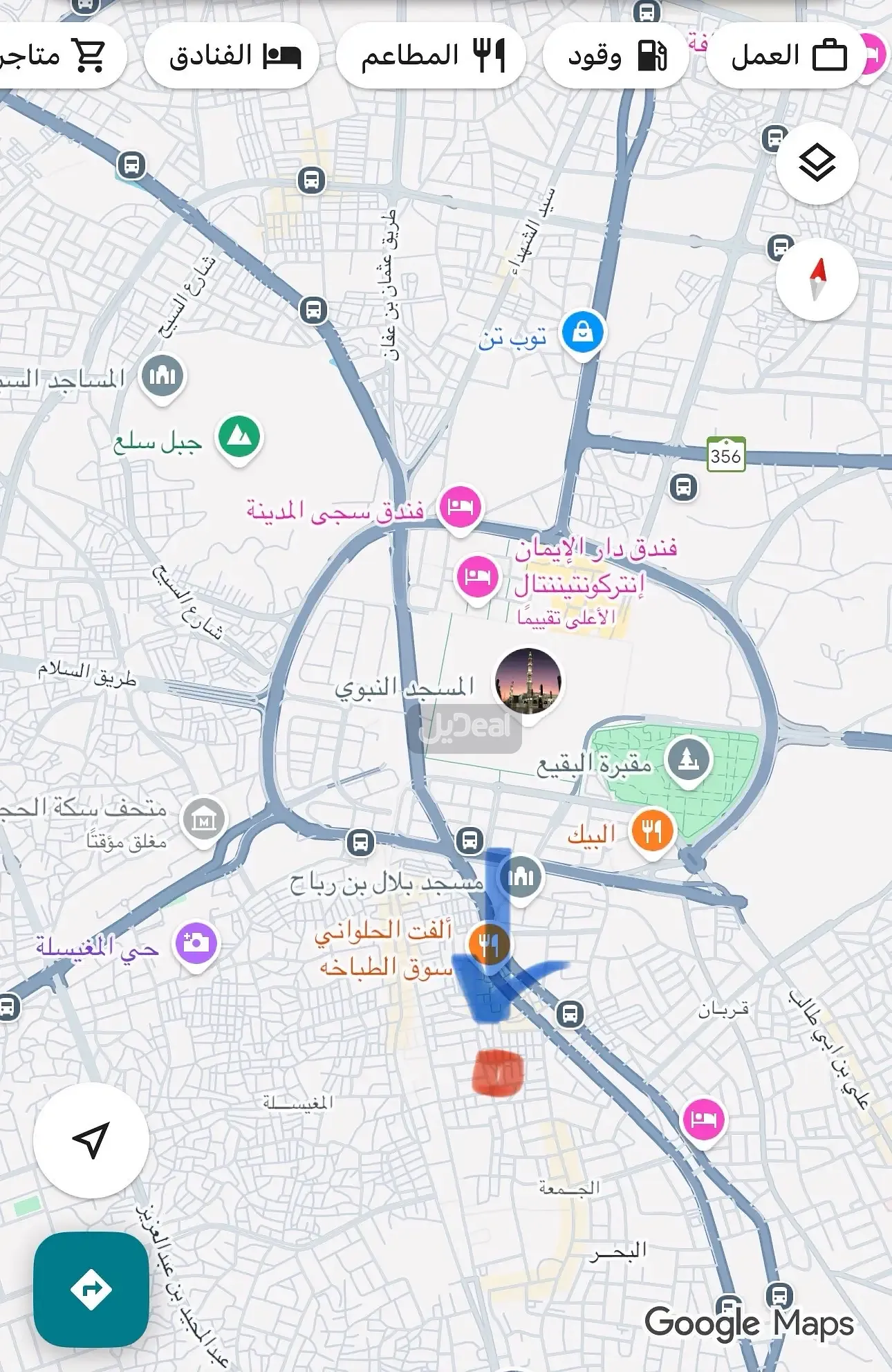The image size is (892, 1372).
Task: Select the متحف سكة الحجاز museum pin
Action: point(203,819)
